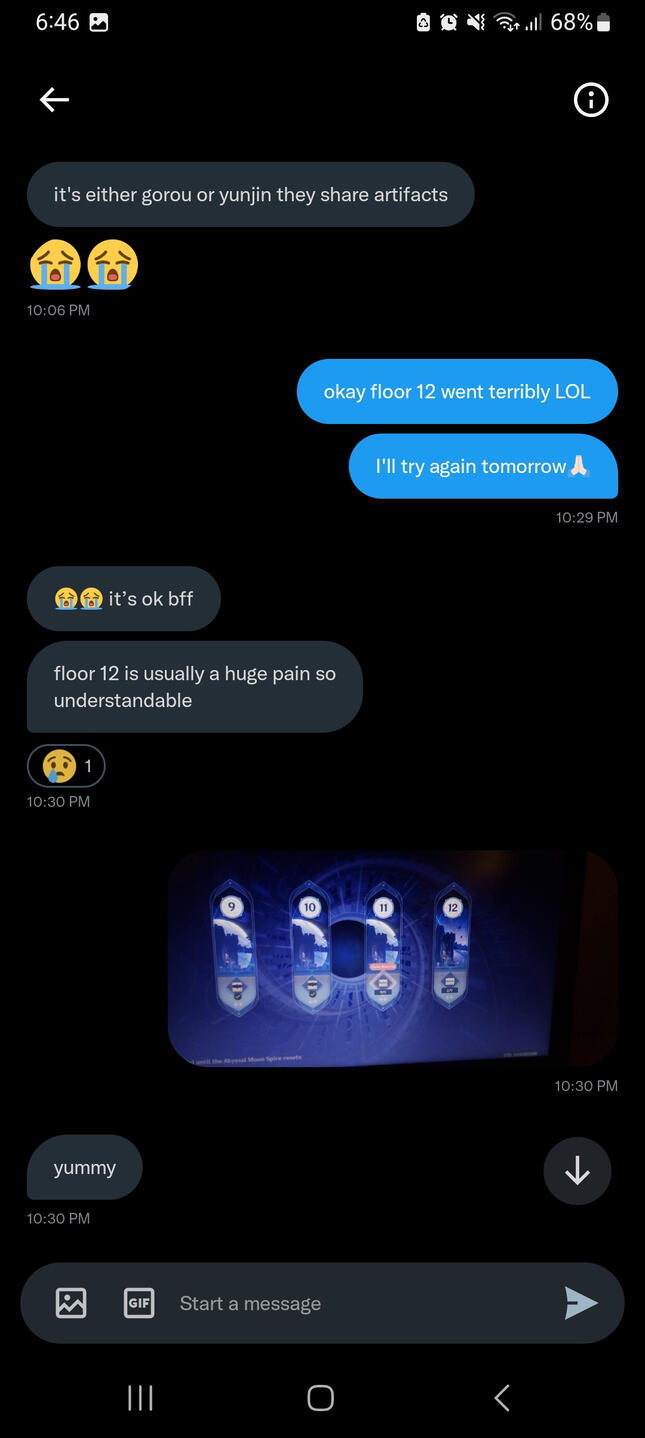Go back to the messages list
Viewport: 645px width, 1438px height.
pos(54,99)
